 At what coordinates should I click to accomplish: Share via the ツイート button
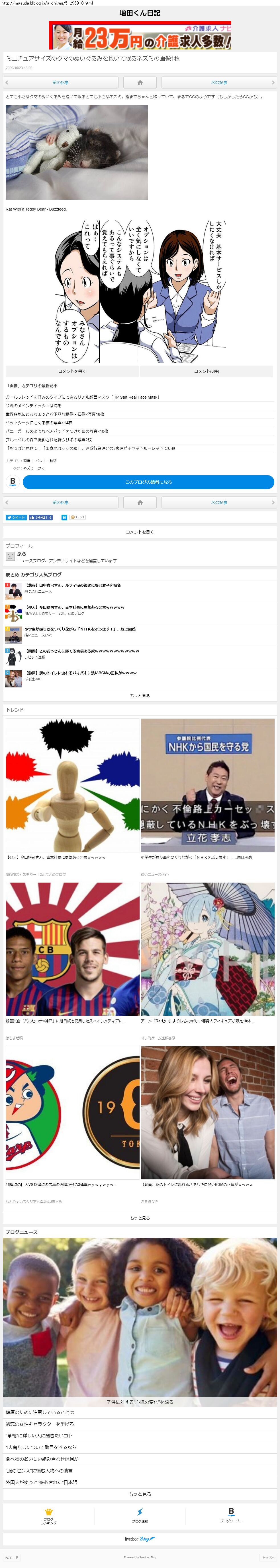pyautogui.click(x=16, y=517)
